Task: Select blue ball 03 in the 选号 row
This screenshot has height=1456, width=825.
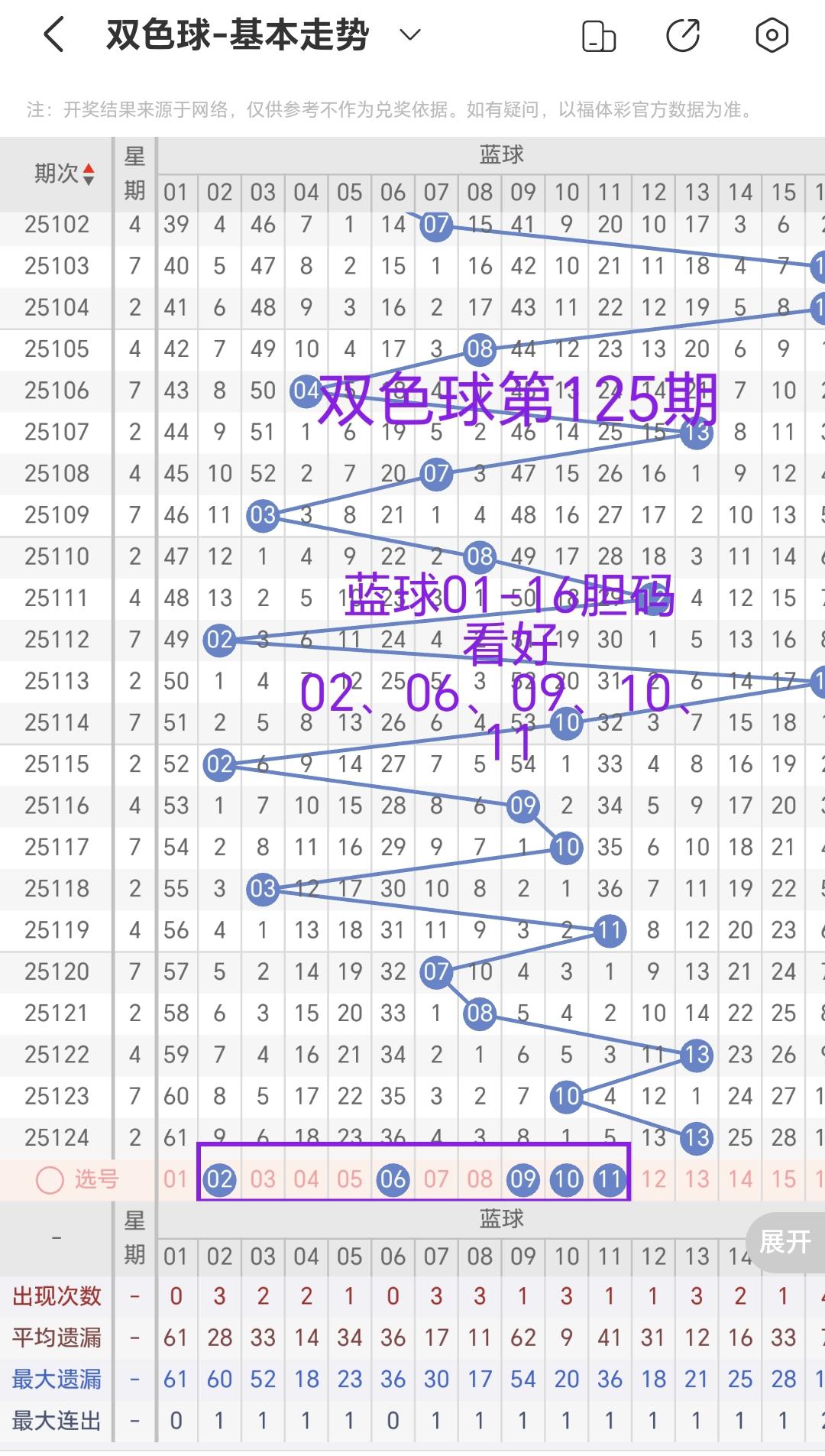Action: click(x=263, y=1179)
